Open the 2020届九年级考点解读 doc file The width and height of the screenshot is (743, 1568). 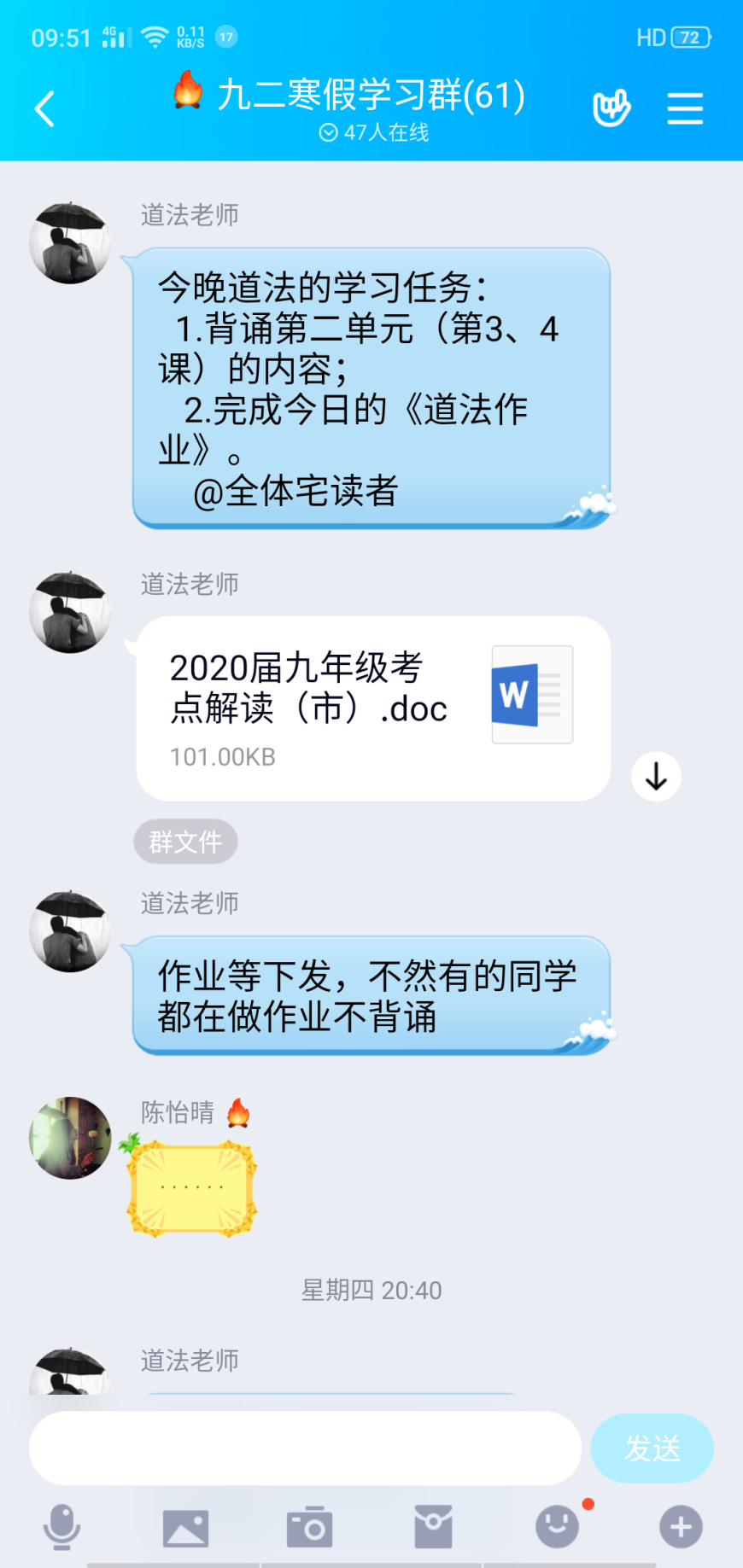pyautogui.click(x=373, y=708)
